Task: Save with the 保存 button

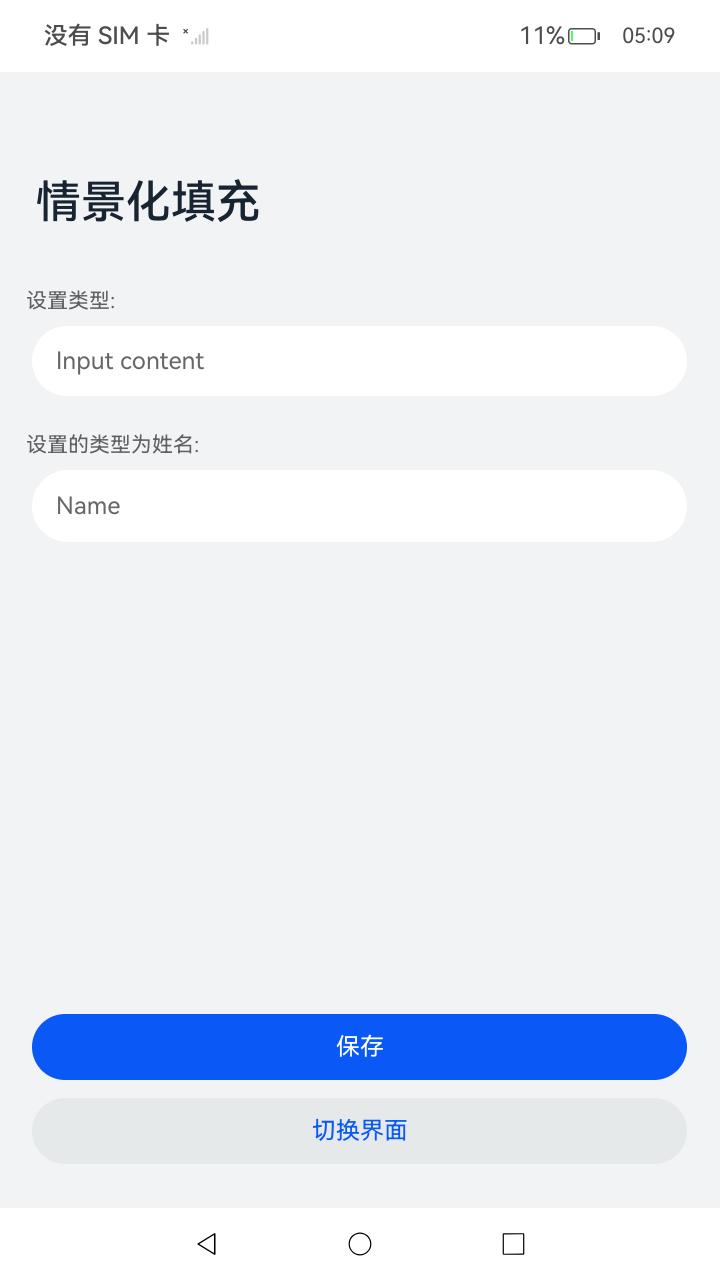Action: click(x=359, y=1047)
